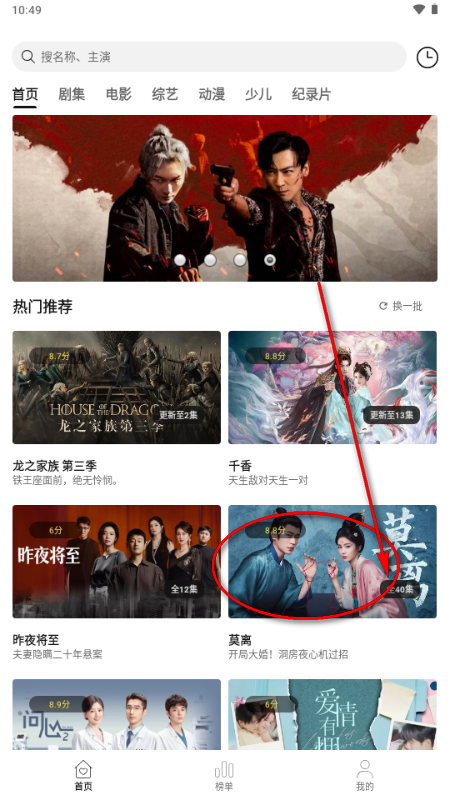
Task: Open the 我的 profile tab
Action: click(x=365, y=776)
